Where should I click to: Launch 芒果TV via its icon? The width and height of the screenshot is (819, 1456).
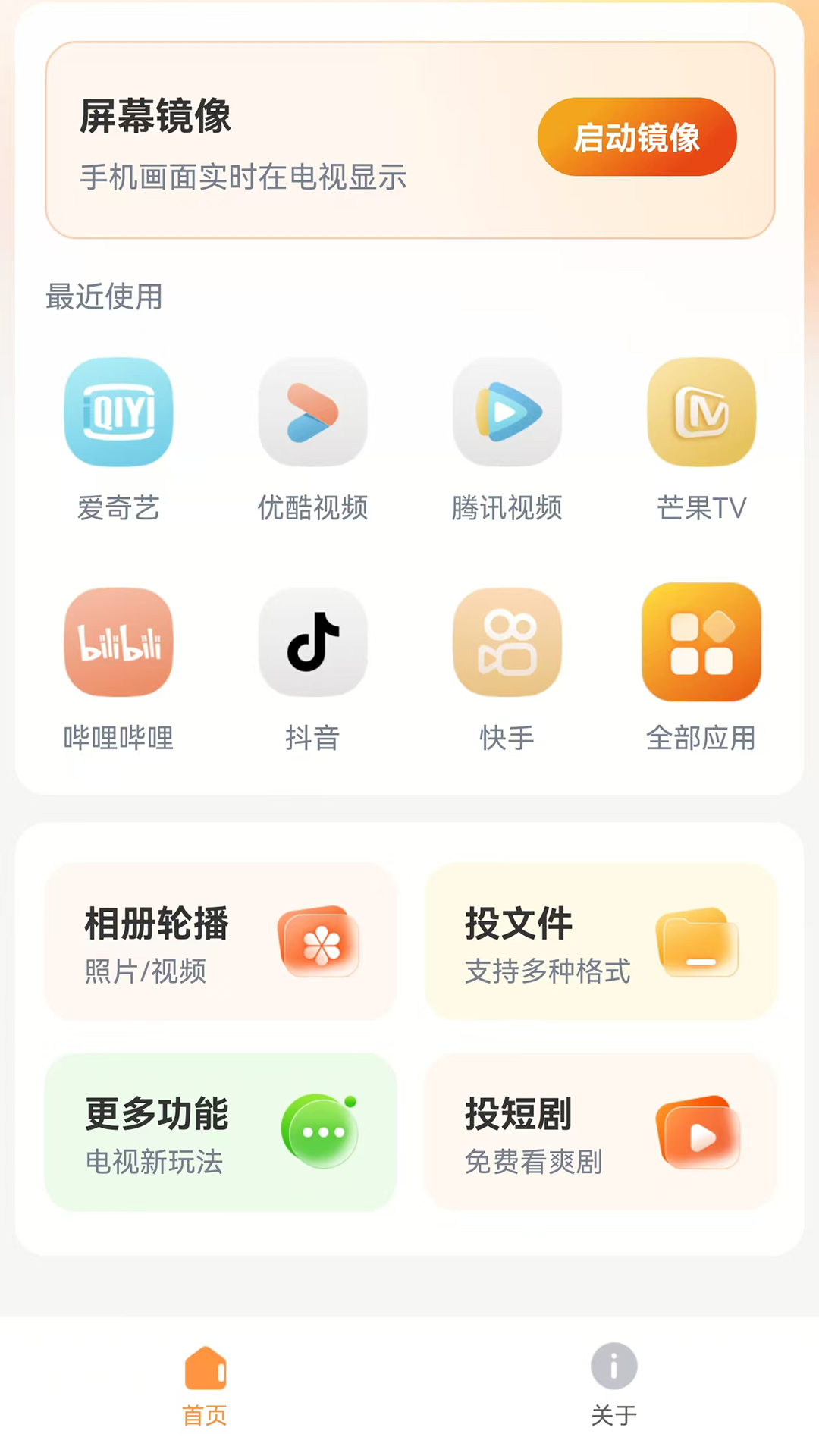point(701,412)
